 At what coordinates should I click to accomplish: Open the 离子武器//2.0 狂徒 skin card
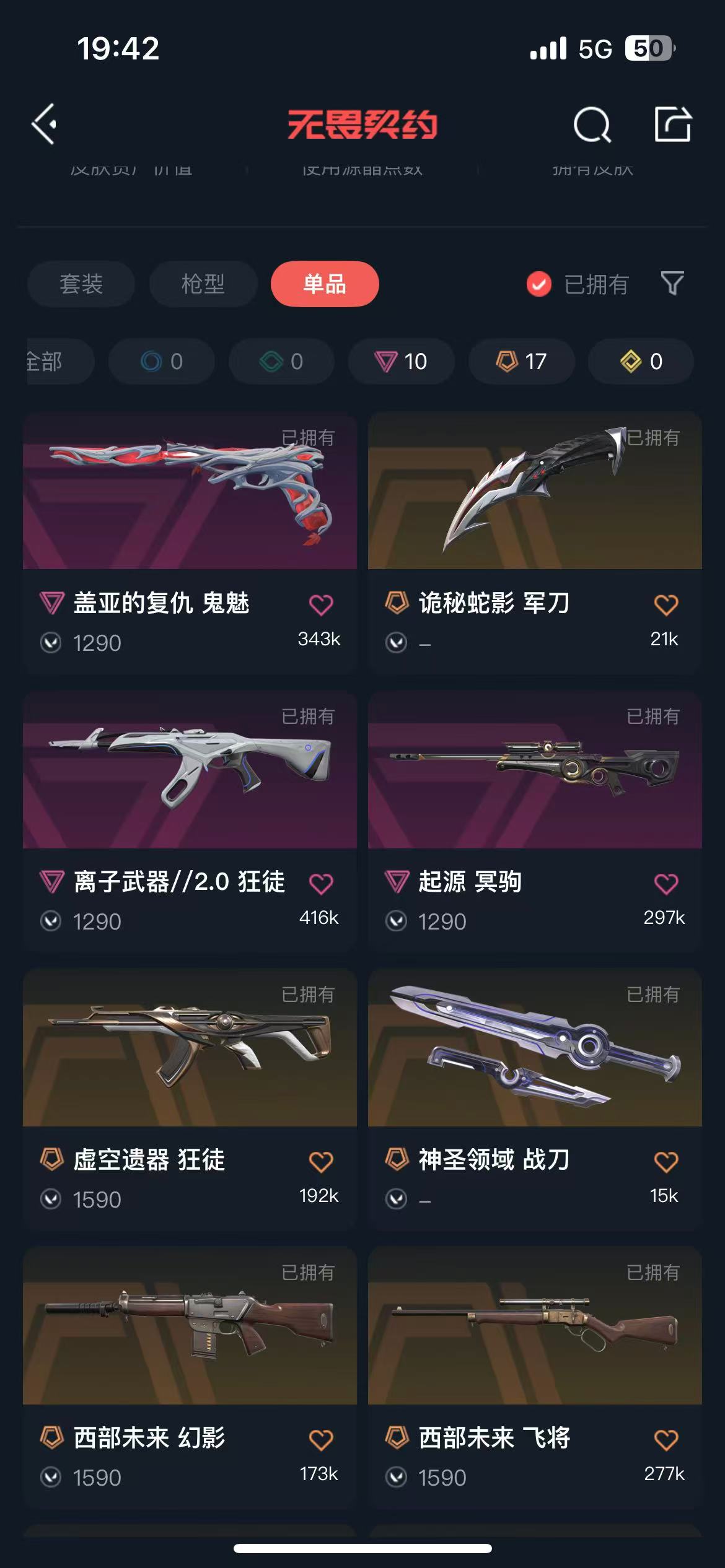[190, 822]
